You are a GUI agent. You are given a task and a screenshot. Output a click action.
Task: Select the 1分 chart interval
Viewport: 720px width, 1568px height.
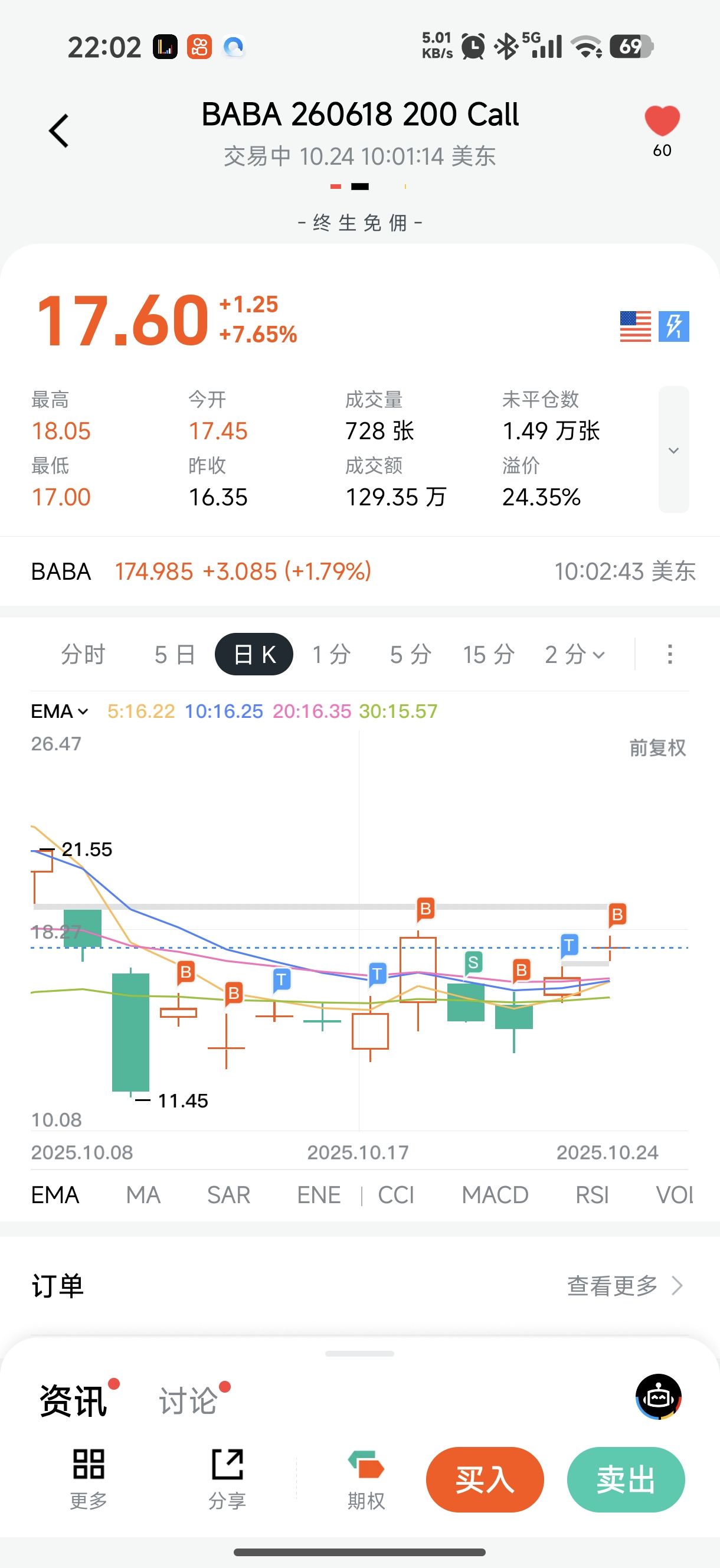(x=331, y=654)
